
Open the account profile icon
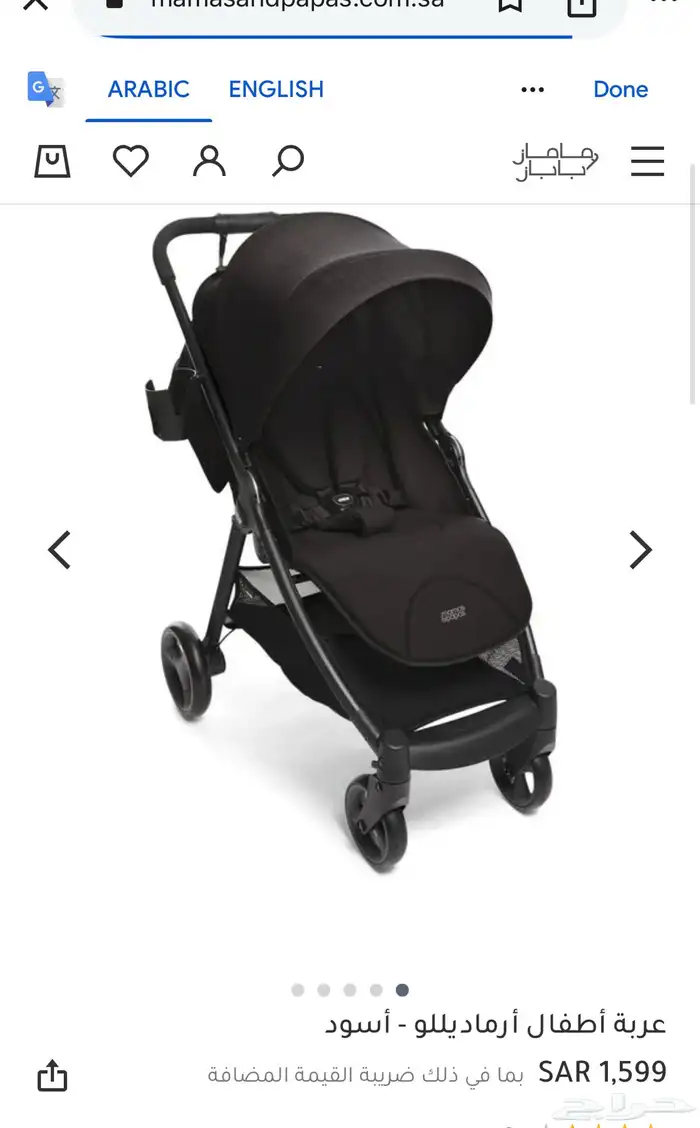point(209,161)
